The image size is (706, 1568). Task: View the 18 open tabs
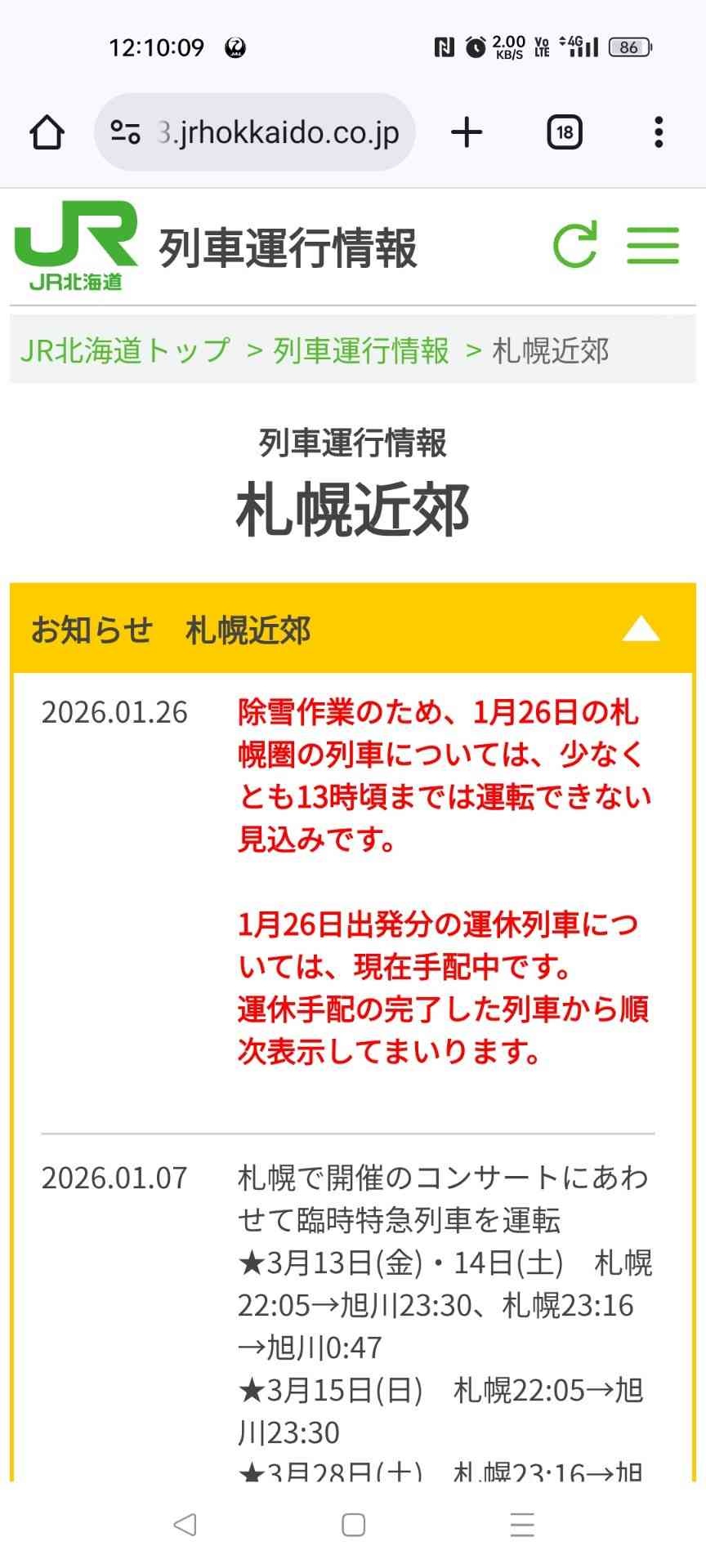[x=565, y=132]
